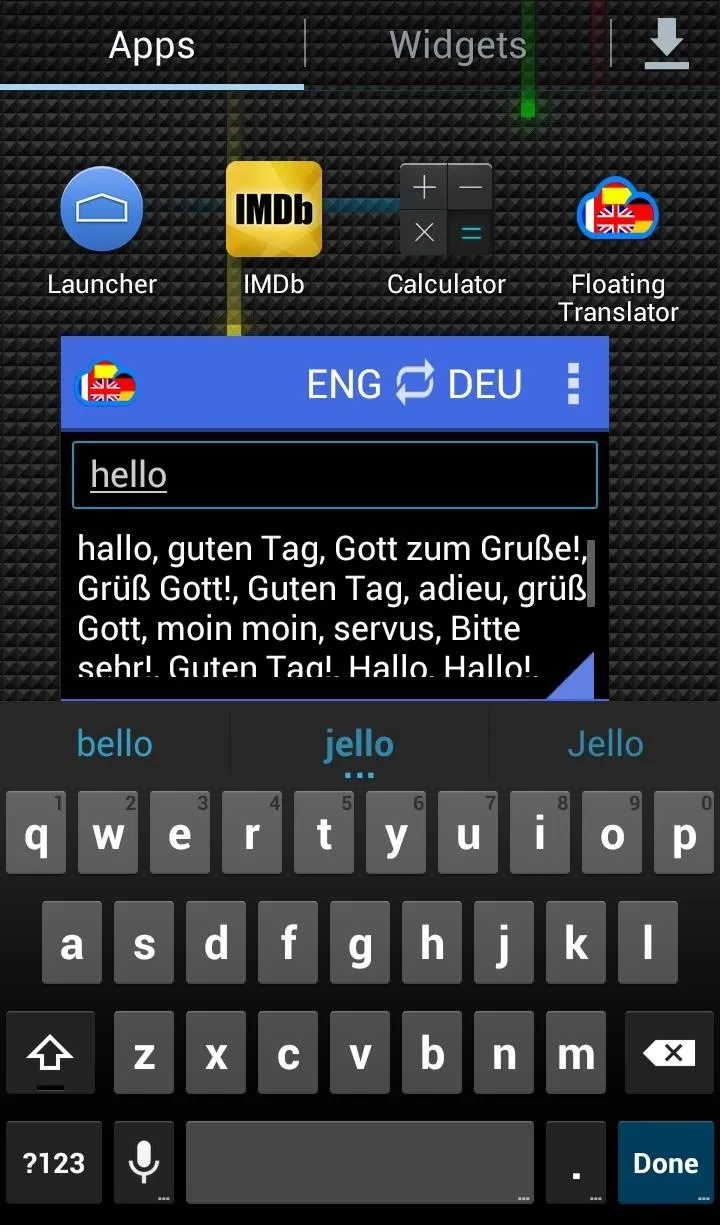Tap the Done key on the keyboard
720x1225 pixels.
(665, 1163)
